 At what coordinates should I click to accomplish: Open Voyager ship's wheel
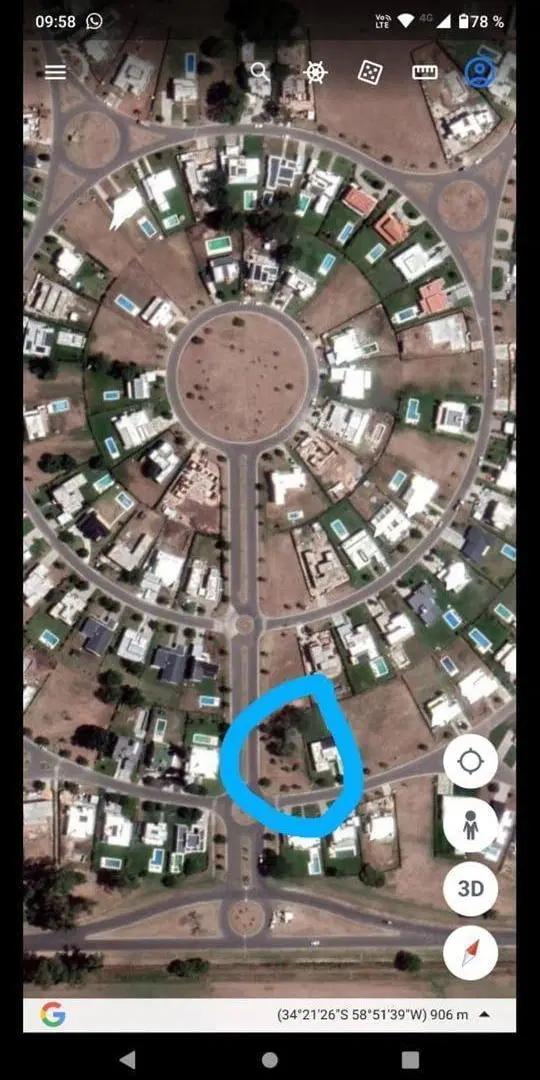315,72
